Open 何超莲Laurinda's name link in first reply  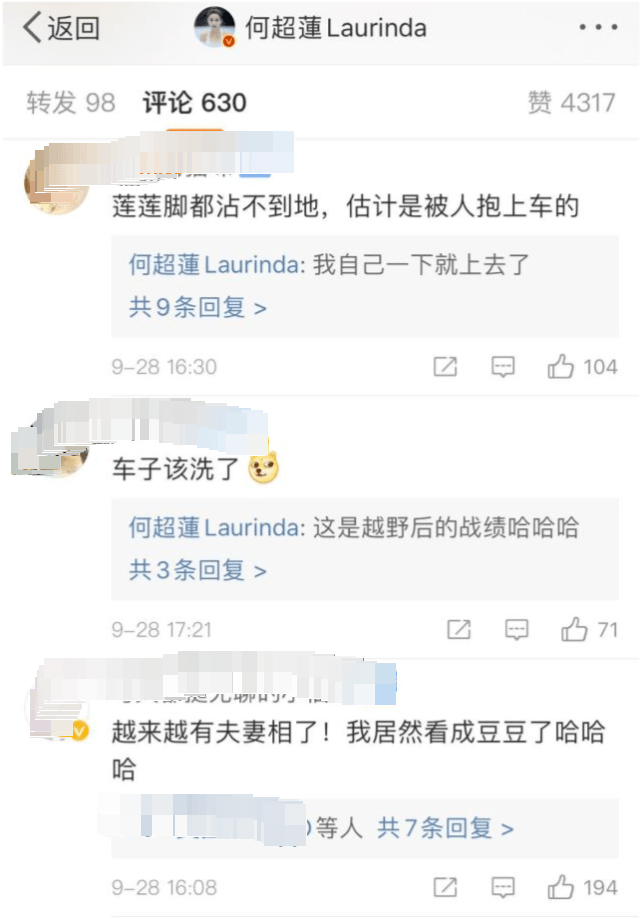(214, 265)
